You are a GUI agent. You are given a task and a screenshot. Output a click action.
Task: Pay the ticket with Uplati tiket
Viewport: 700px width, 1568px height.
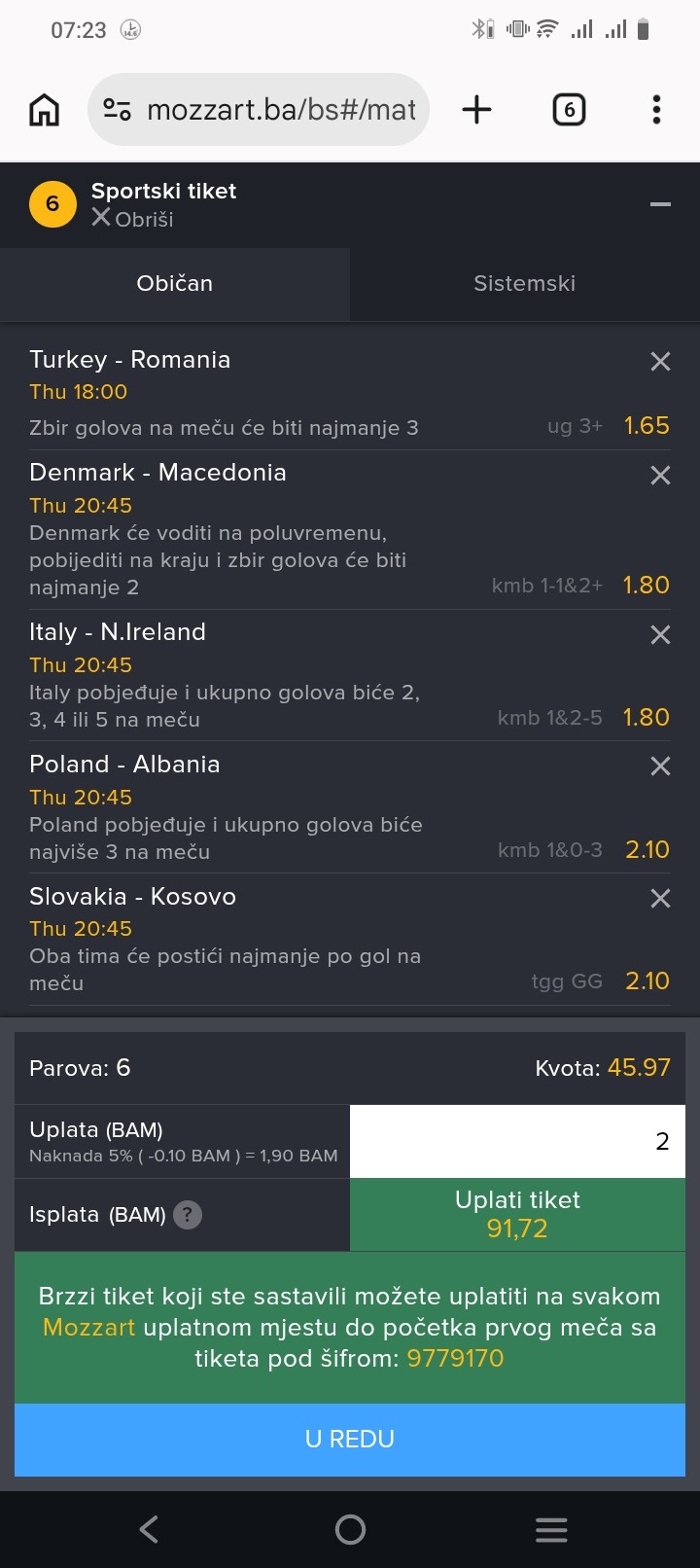click(x=517, y=1214)
